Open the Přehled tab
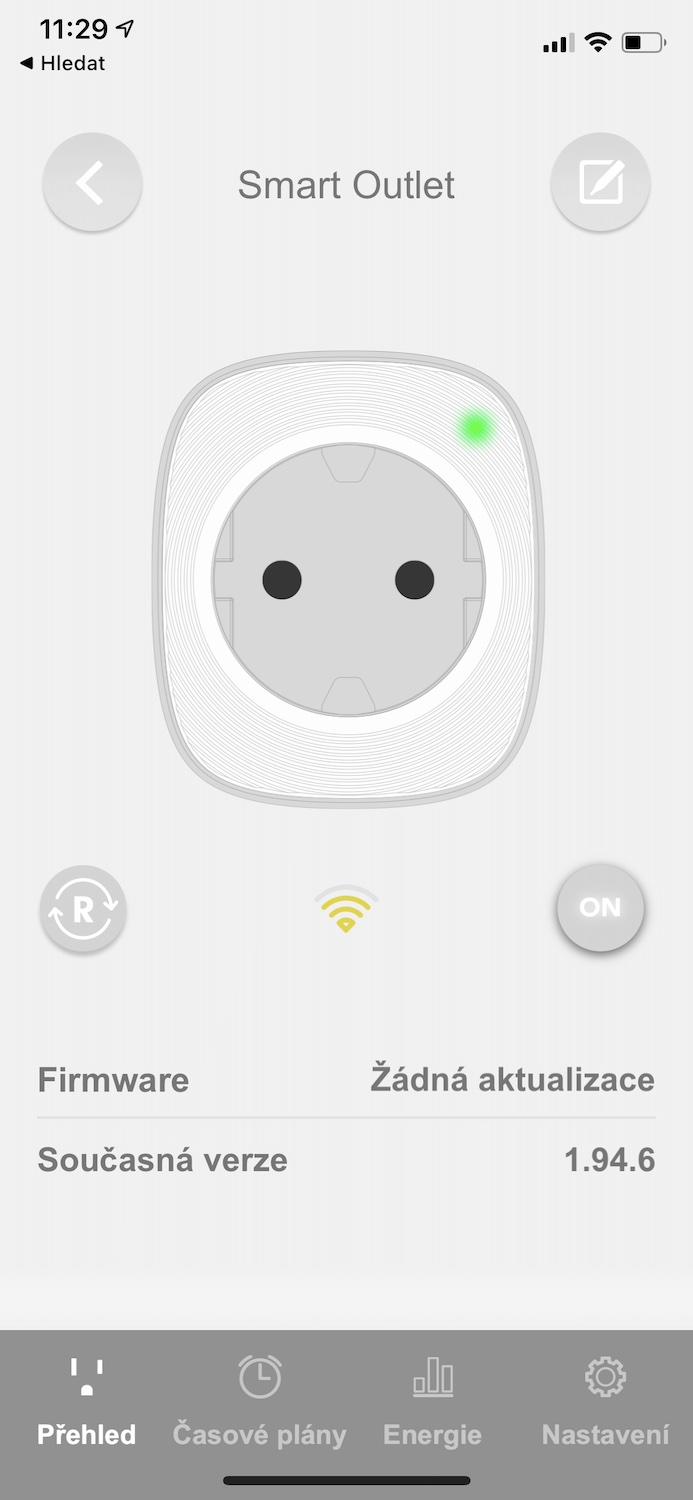The image size is (693, 1500). [86, 1402]
